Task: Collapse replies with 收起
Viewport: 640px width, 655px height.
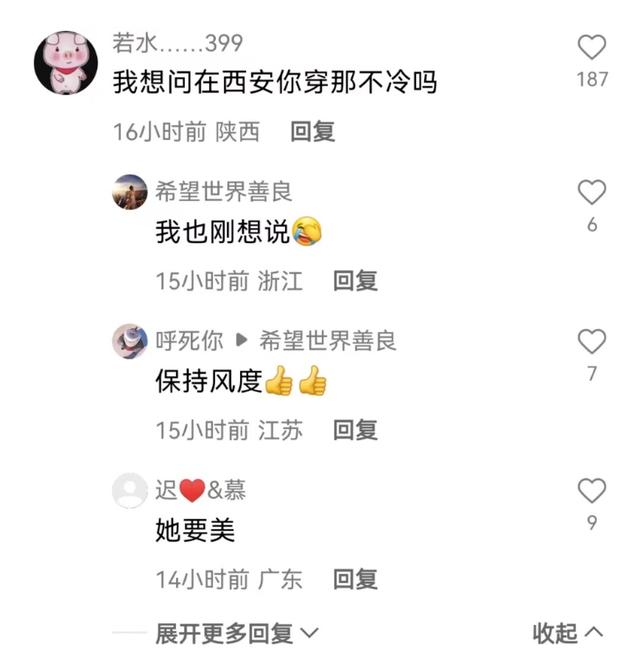Action: point(567,633)
